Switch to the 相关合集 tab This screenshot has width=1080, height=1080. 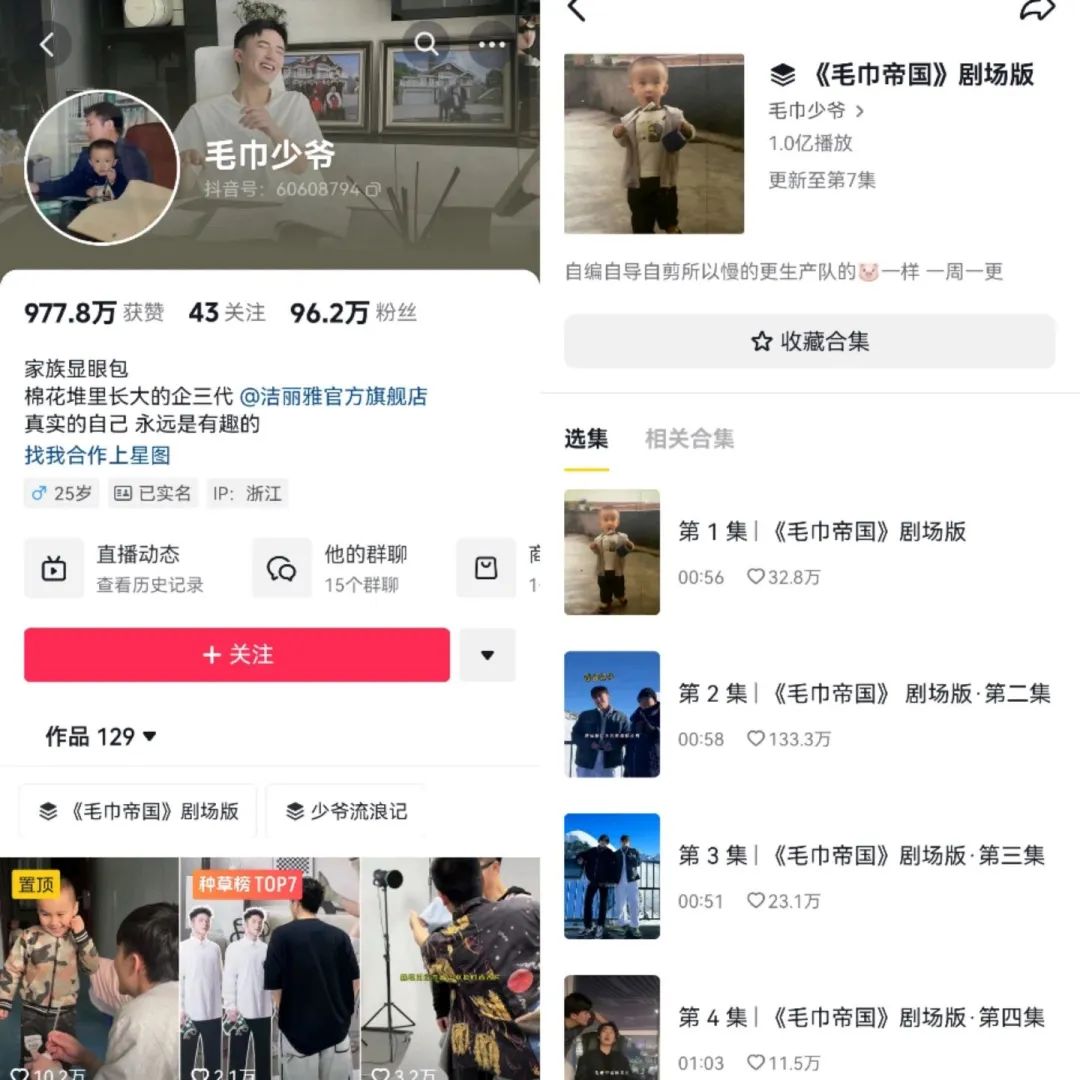(x=689, y=439)
